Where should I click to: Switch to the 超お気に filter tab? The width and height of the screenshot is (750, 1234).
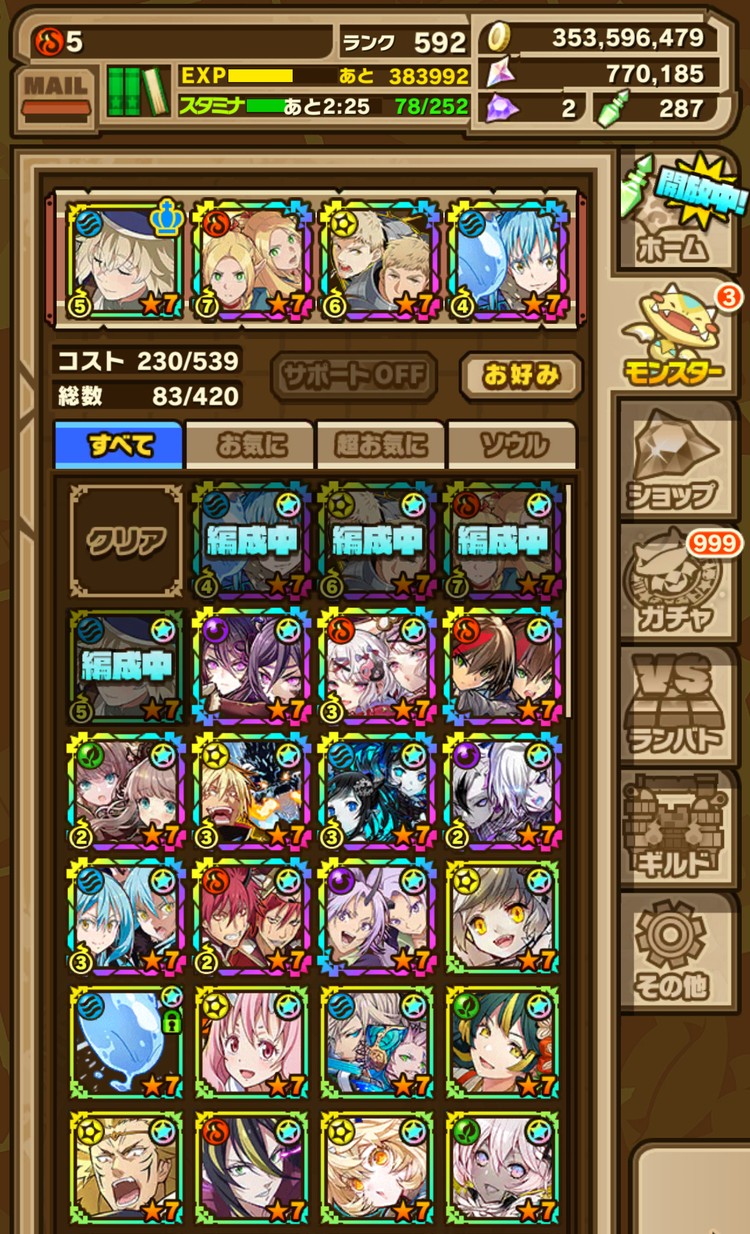[381, 445]
